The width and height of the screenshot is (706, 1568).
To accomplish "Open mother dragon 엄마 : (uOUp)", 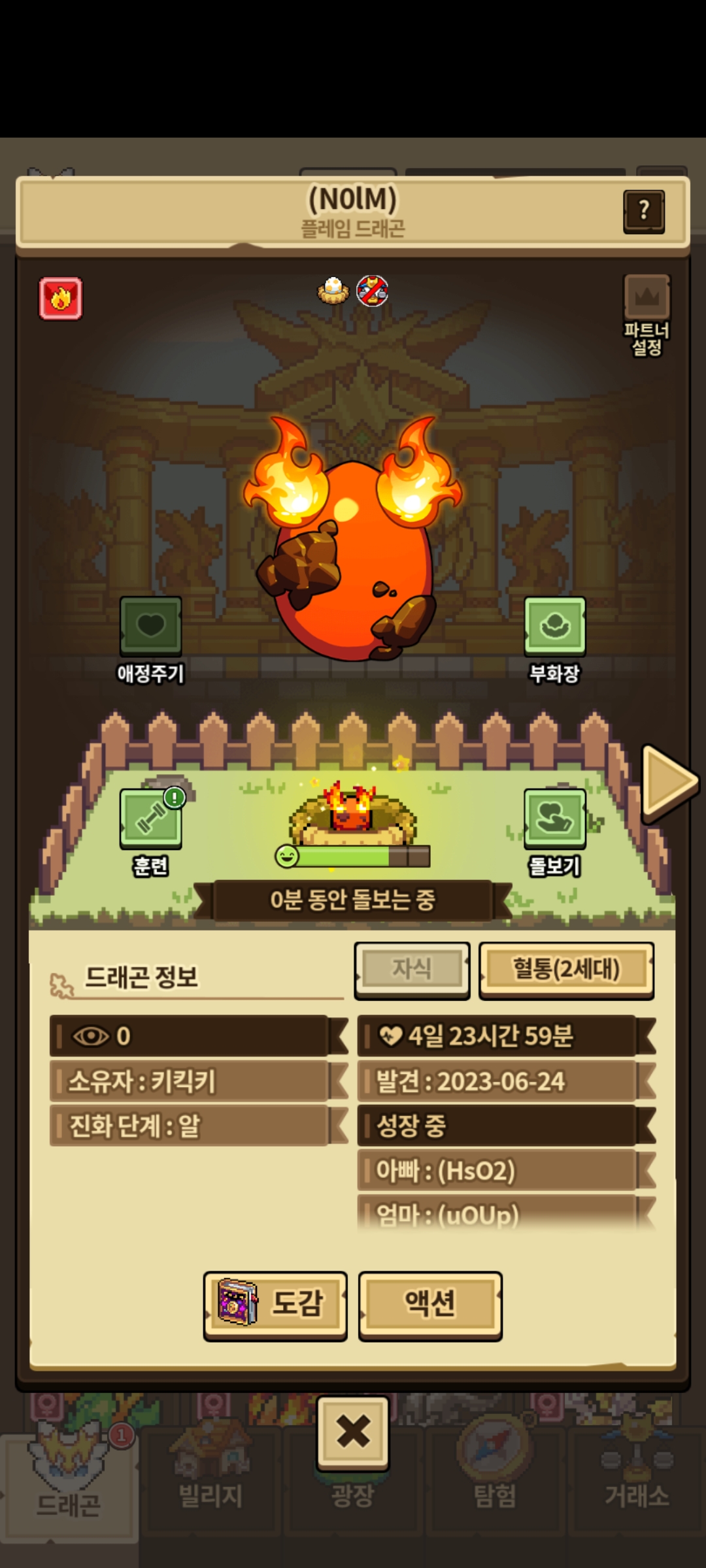I will [506, 1213].
